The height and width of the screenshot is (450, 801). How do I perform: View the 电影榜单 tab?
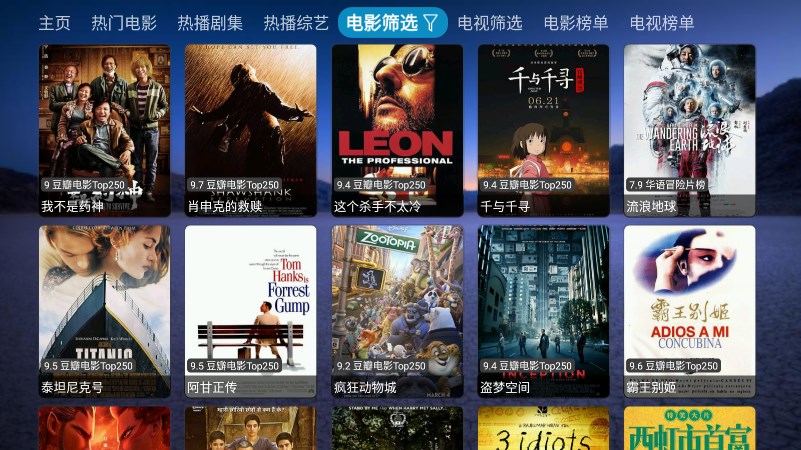pyautogui.click(x=576, y=23)
